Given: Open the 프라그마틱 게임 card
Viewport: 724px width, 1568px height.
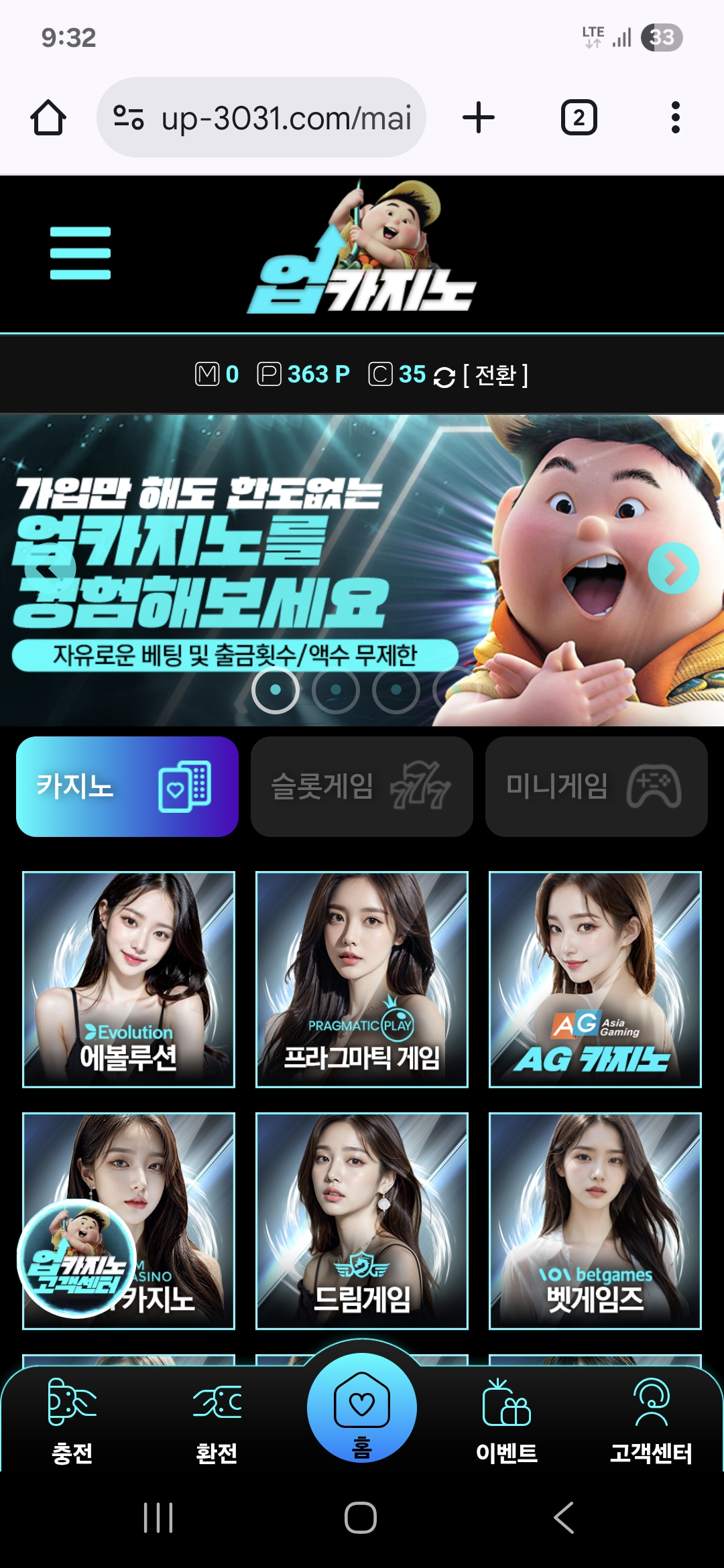Looking at the screenshot, I should [362, 979].
